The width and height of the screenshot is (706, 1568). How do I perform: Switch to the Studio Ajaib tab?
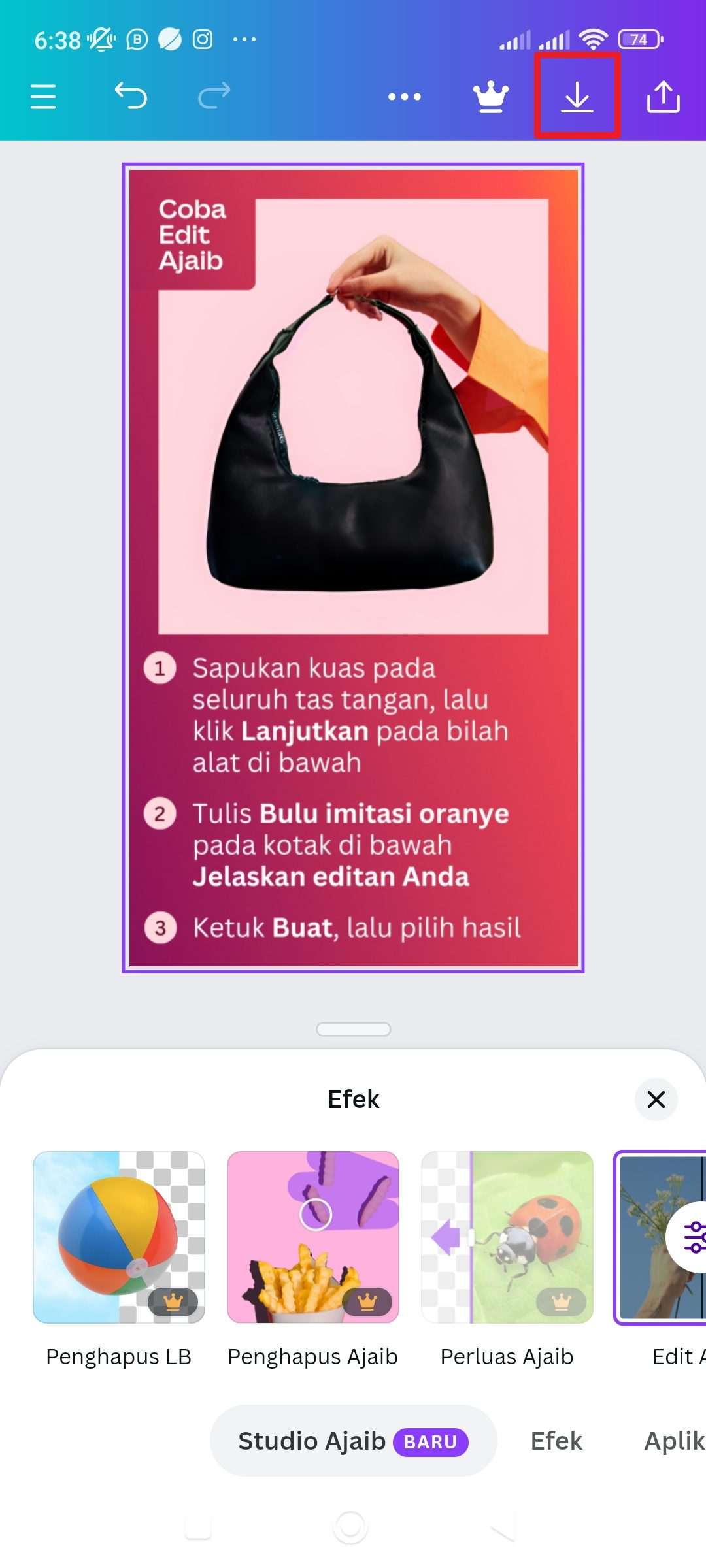(x=353, y=1441)
